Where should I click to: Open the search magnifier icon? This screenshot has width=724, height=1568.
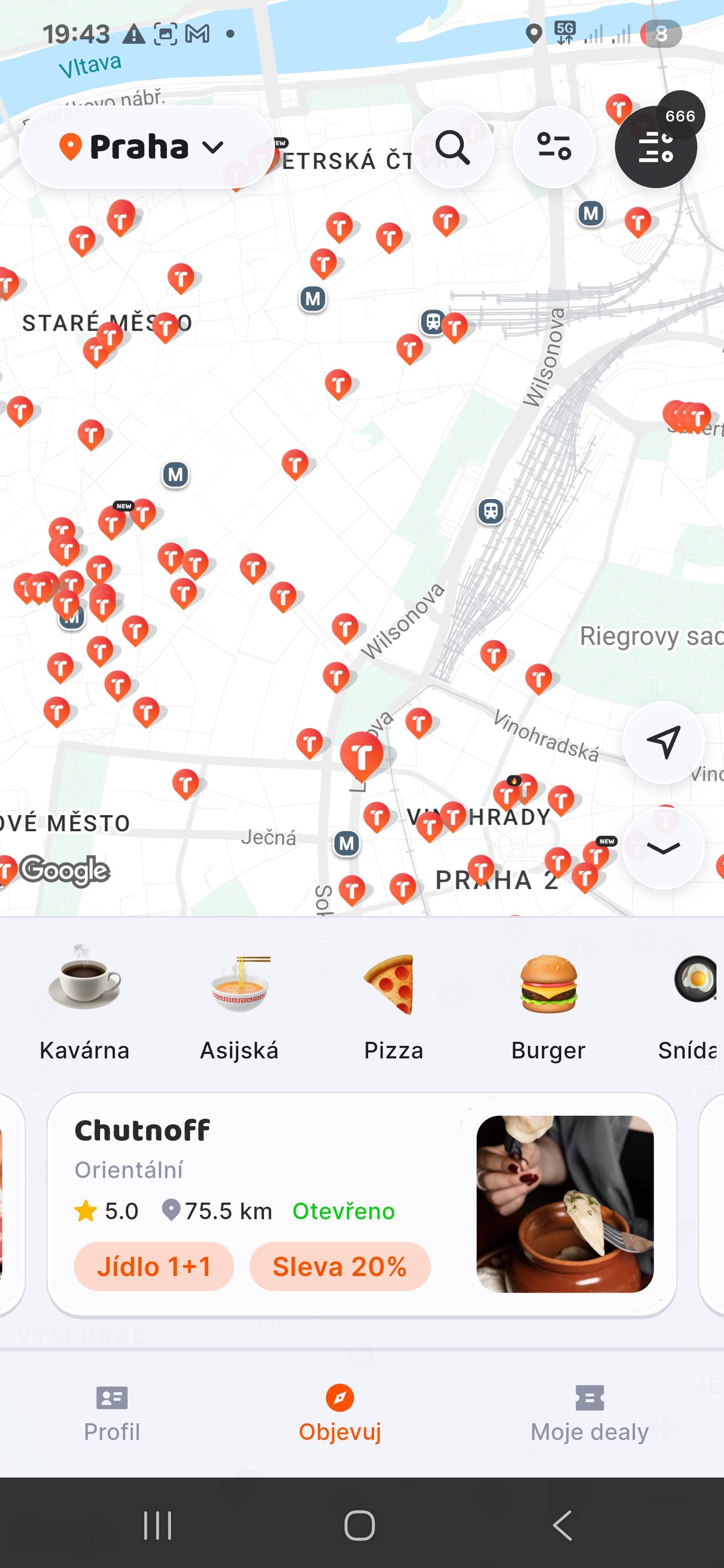tap(452, 147)
